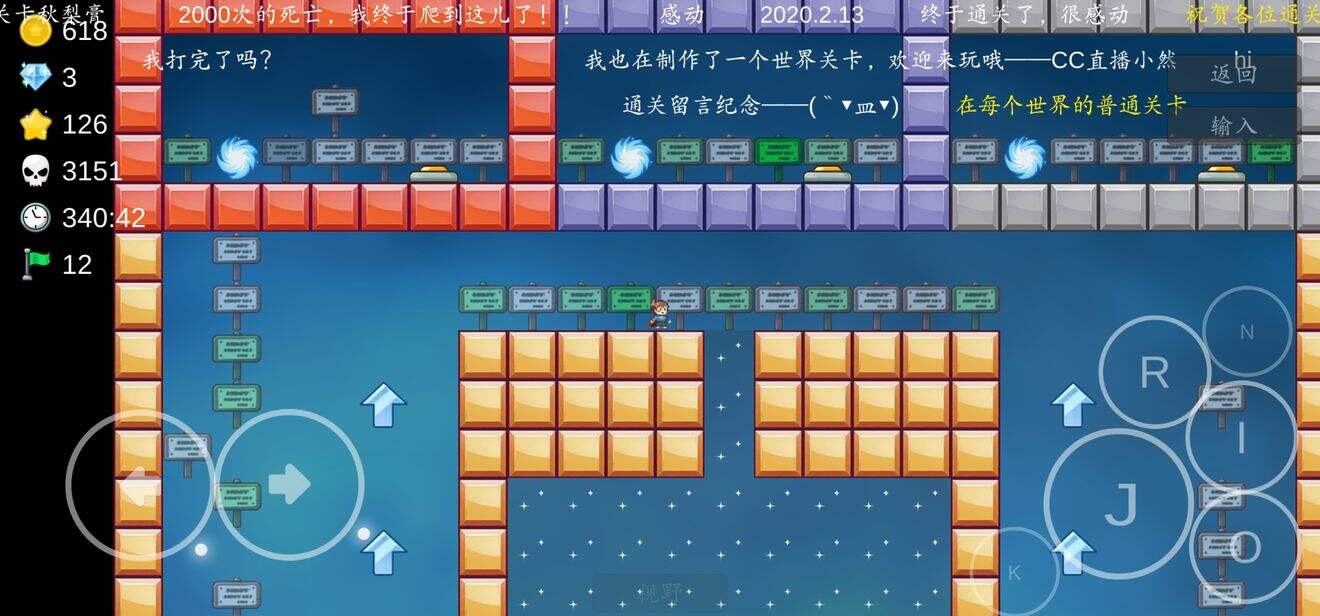
Task: Tap the 返回 (return) button
Action: [x=1232, y=74]
